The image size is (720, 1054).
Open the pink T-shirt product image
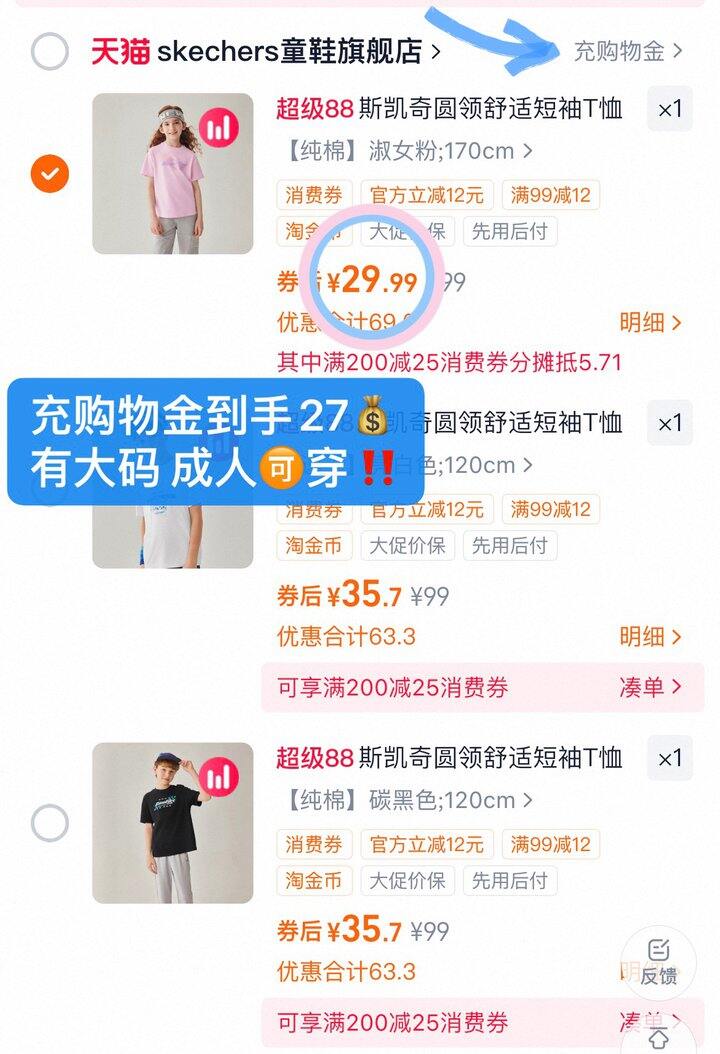(173, 174)
